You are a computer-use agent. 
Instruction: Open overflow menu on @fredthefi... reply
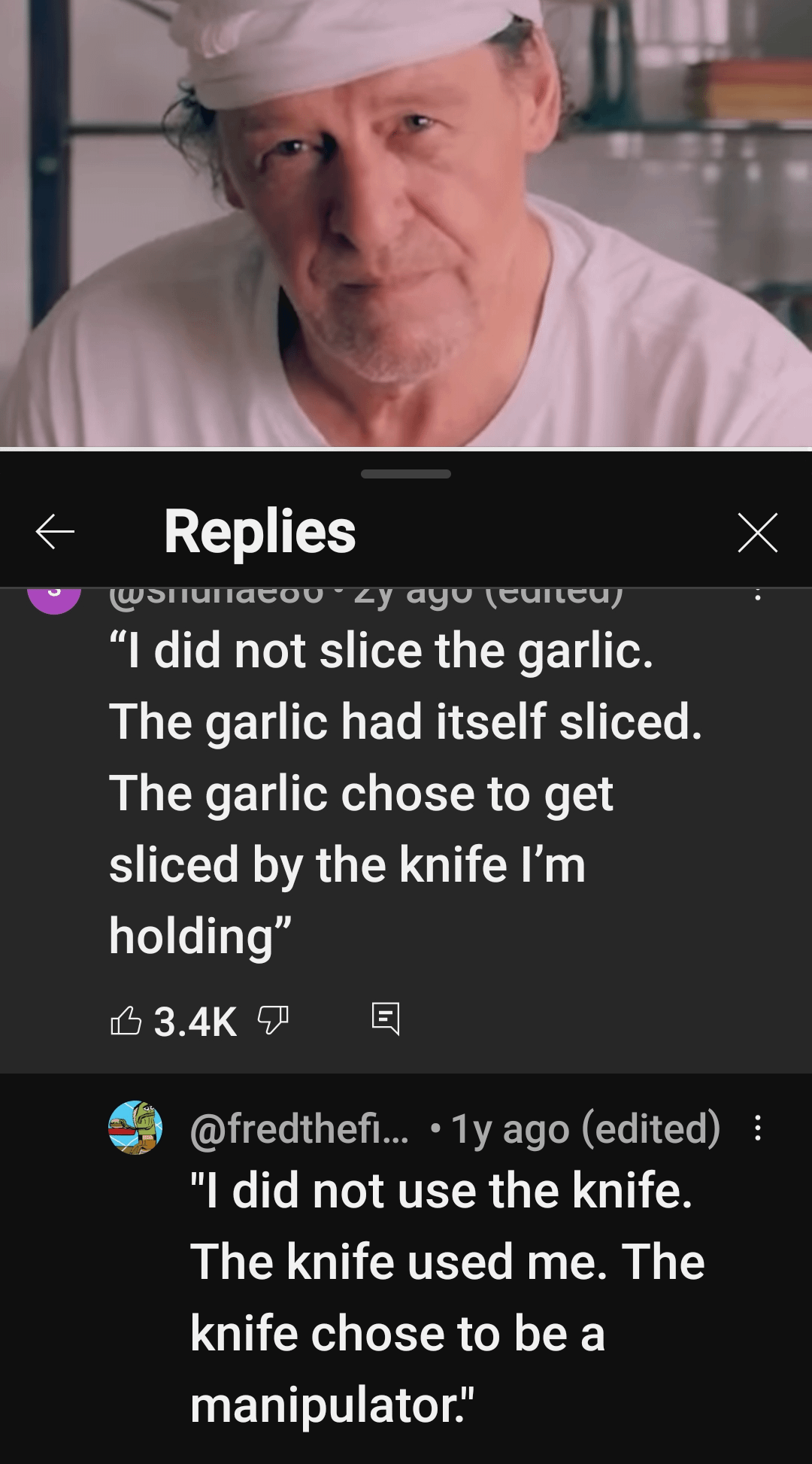[x=758, y=1128]
